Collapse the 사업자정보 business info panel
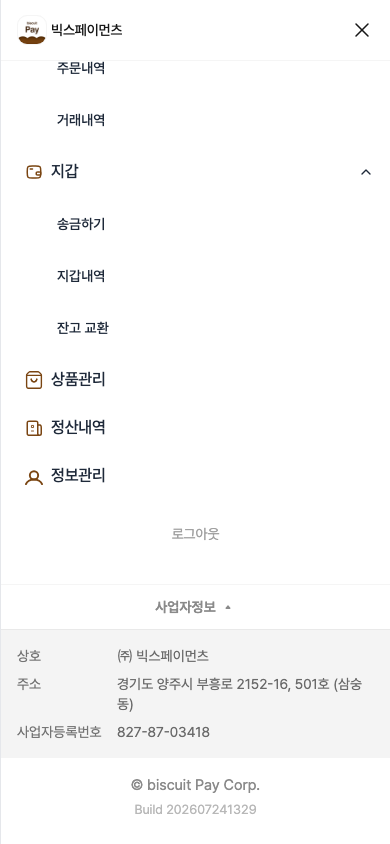 point(195,607)
